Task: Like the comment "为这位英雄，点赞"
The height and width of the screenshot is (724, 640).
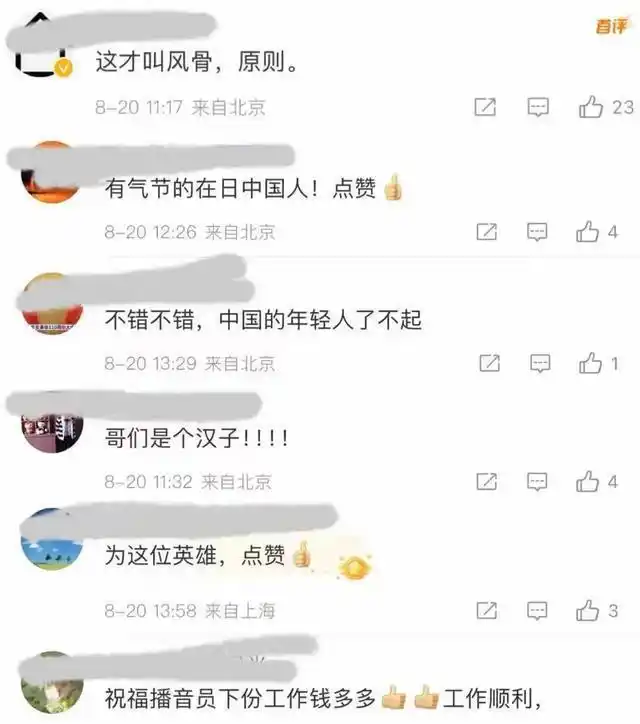Action: pyautogui.click(x=588, y=610)
